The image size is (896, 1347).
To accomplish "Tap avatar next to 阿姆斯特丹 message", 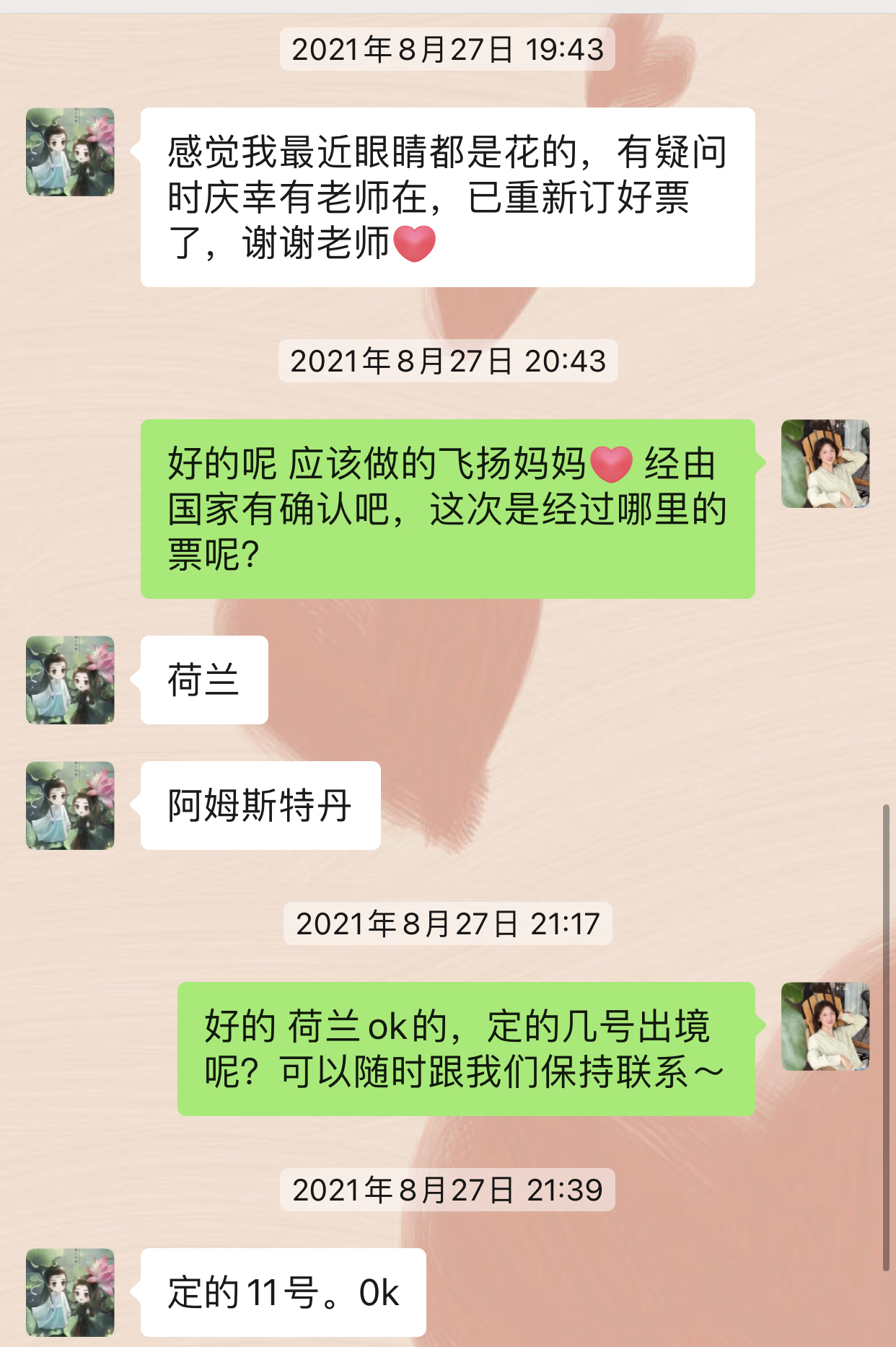I will 70,805.
